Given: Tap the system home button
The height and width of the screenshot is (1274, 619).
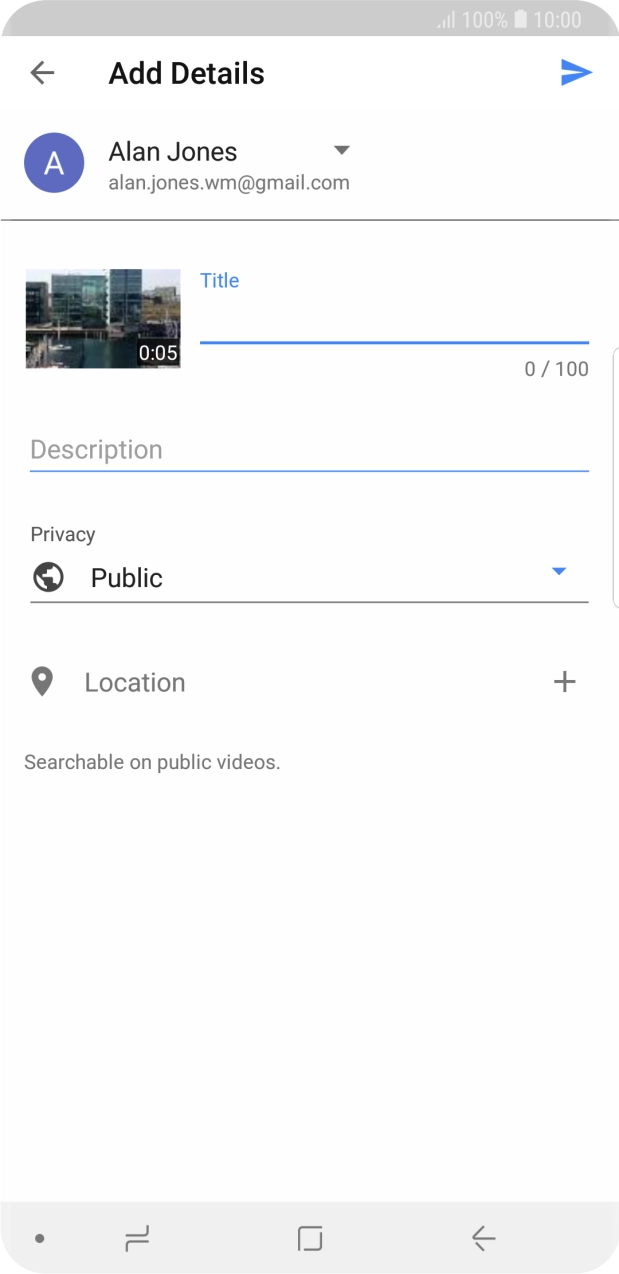Looking at the screenshot, I should [x=310, y=1239].
